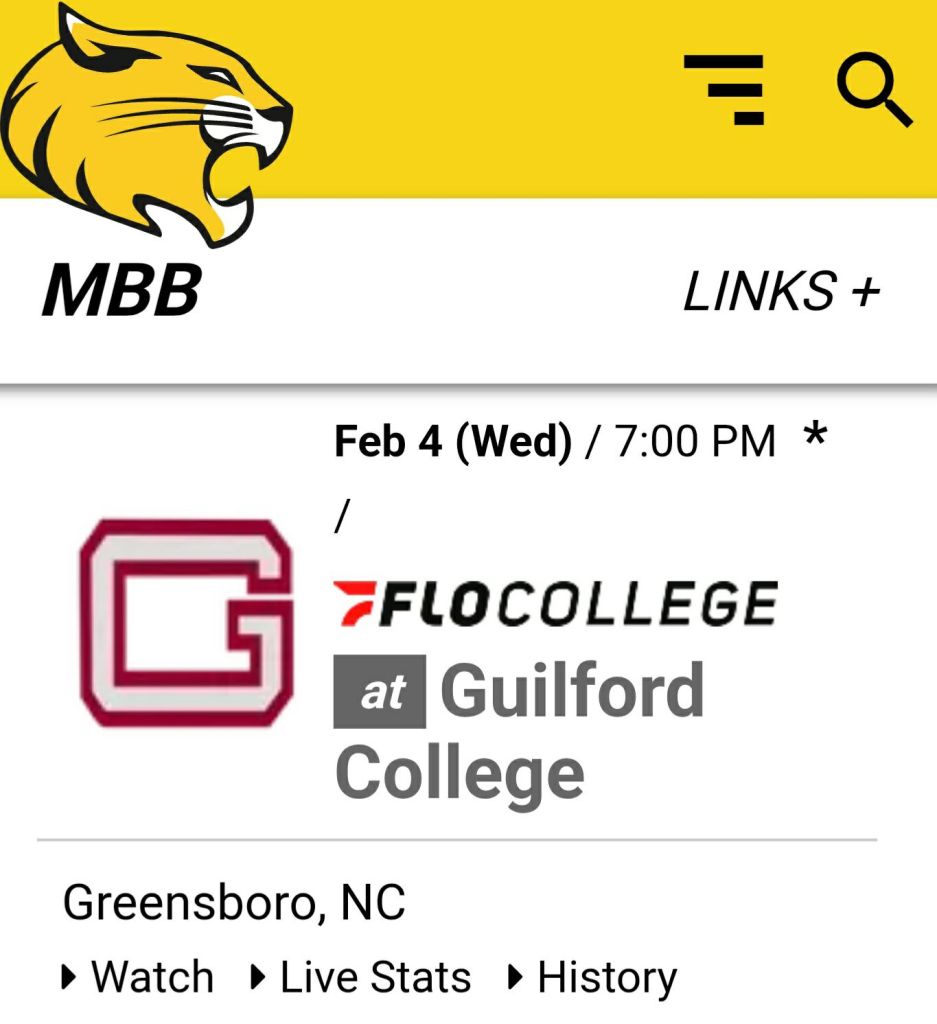Expand the LINKS + menu

click(780, 292)
